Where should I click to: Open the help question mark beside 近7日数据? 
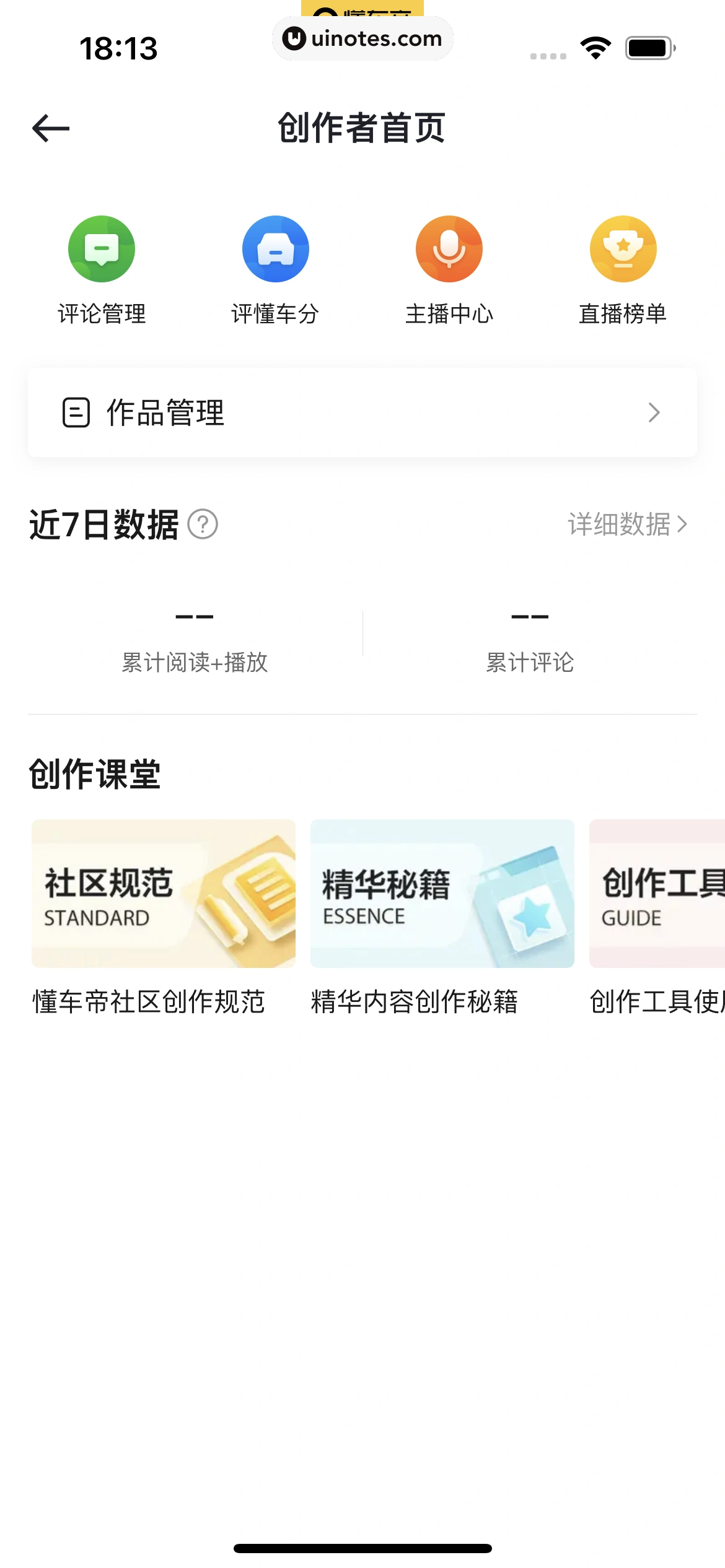click(203, 525)
